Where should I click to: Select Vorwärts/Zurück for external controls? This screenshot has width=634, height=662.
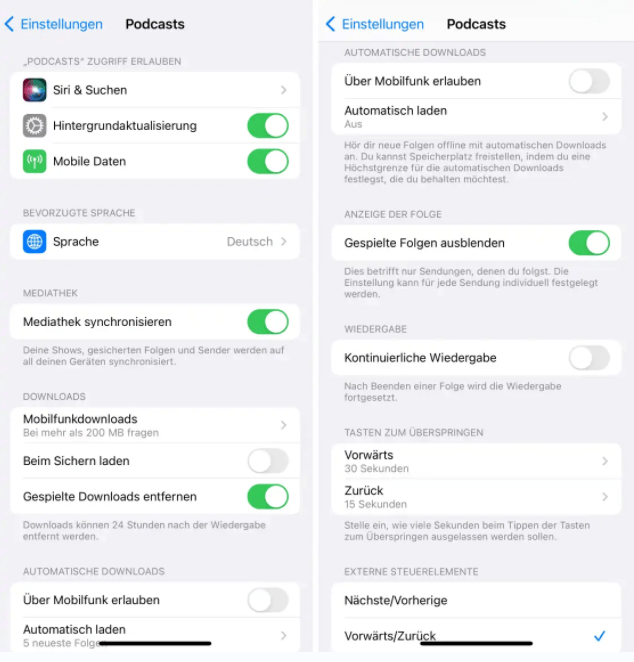475,637
